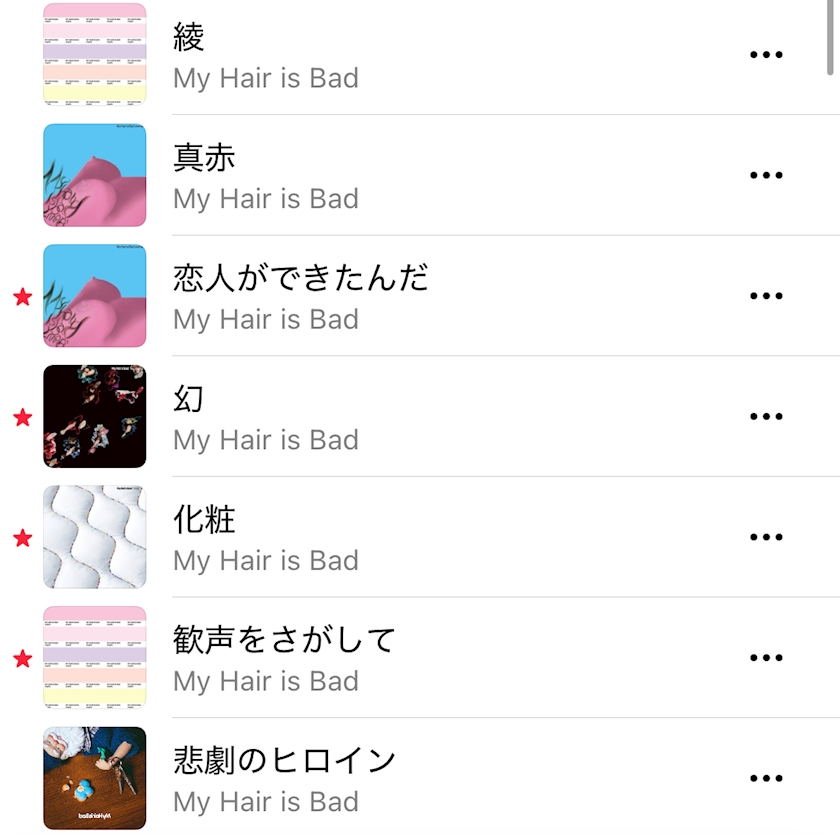Open more options for 幻
Screen dimensions: 840x835
point(766,417)
